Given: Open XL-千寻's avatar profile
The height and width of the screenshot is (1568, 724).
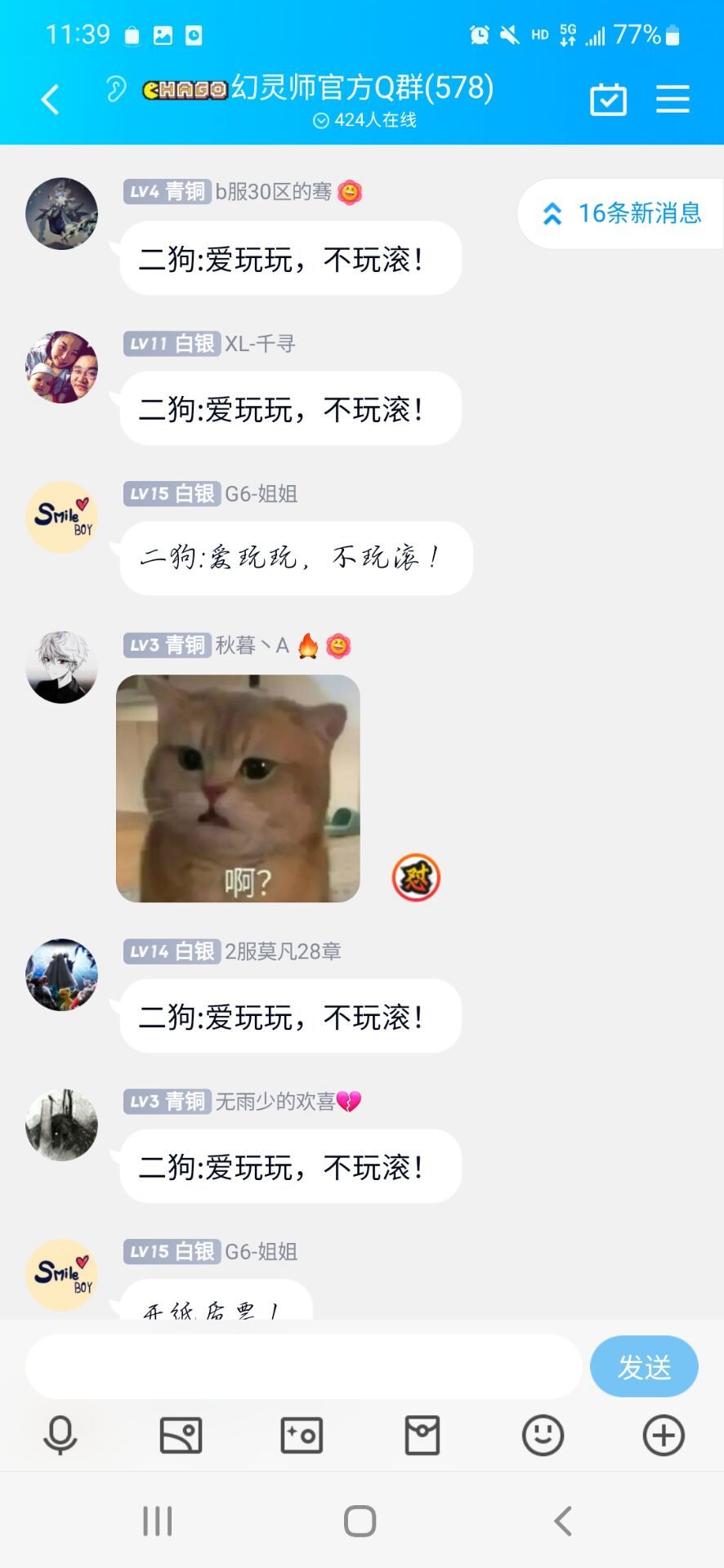Looking at the screenshot, I should (x=61, y=367).
